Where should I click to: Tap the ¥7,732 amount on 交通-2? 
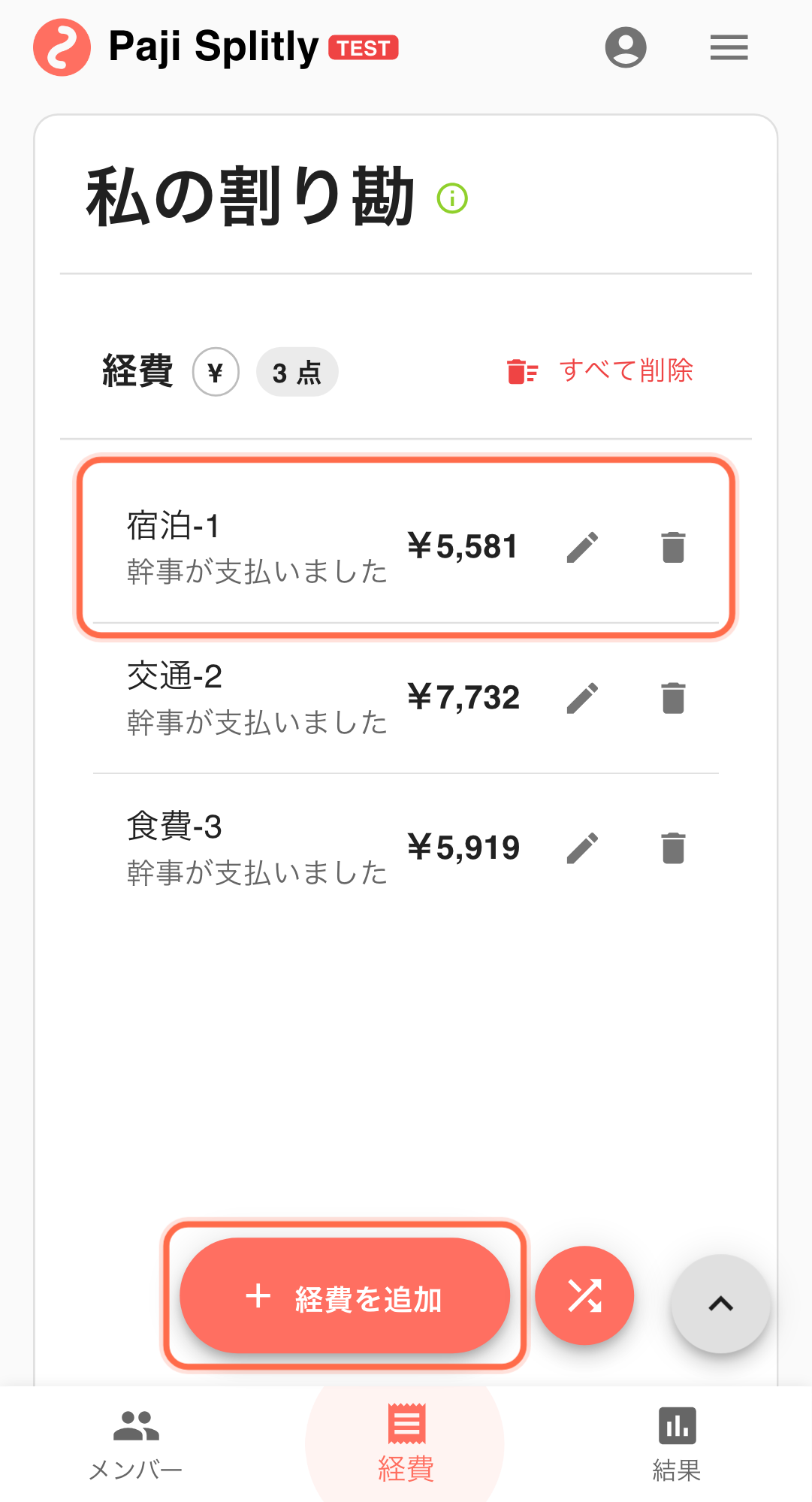464,697
